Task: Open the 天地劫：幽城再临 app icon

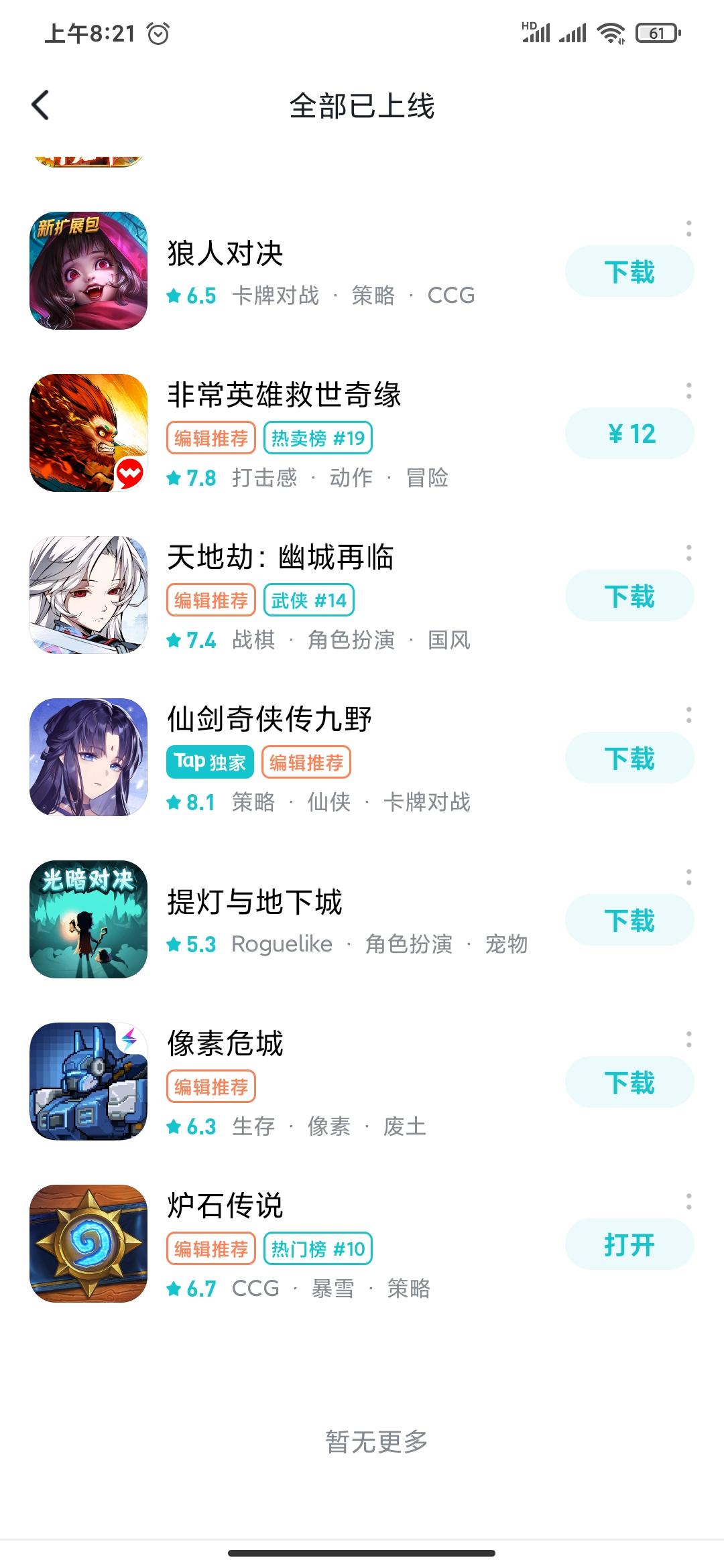Action: click(90, 595)
